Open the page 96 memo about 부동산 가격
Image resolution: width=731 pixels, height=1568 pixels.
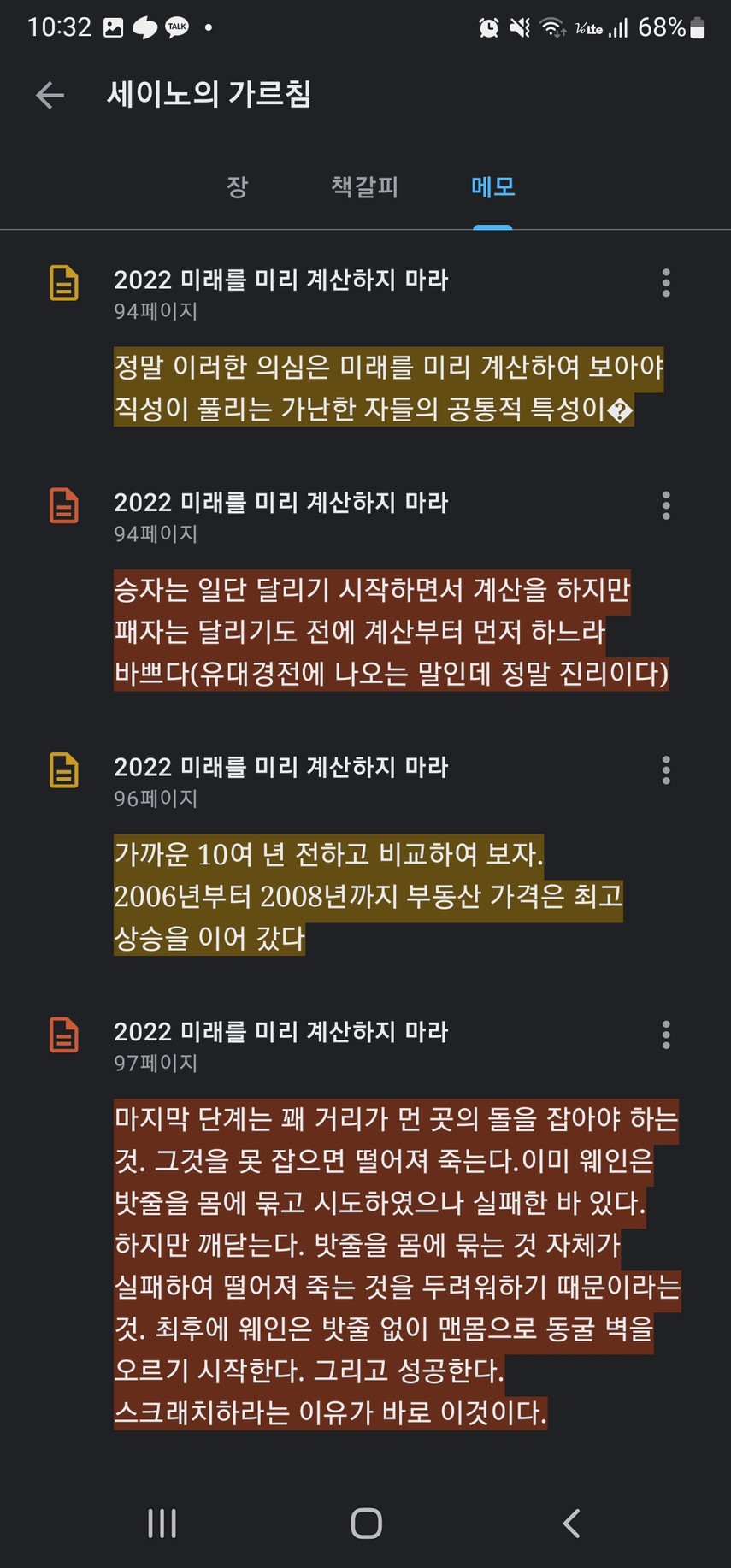tap(368, 895)
